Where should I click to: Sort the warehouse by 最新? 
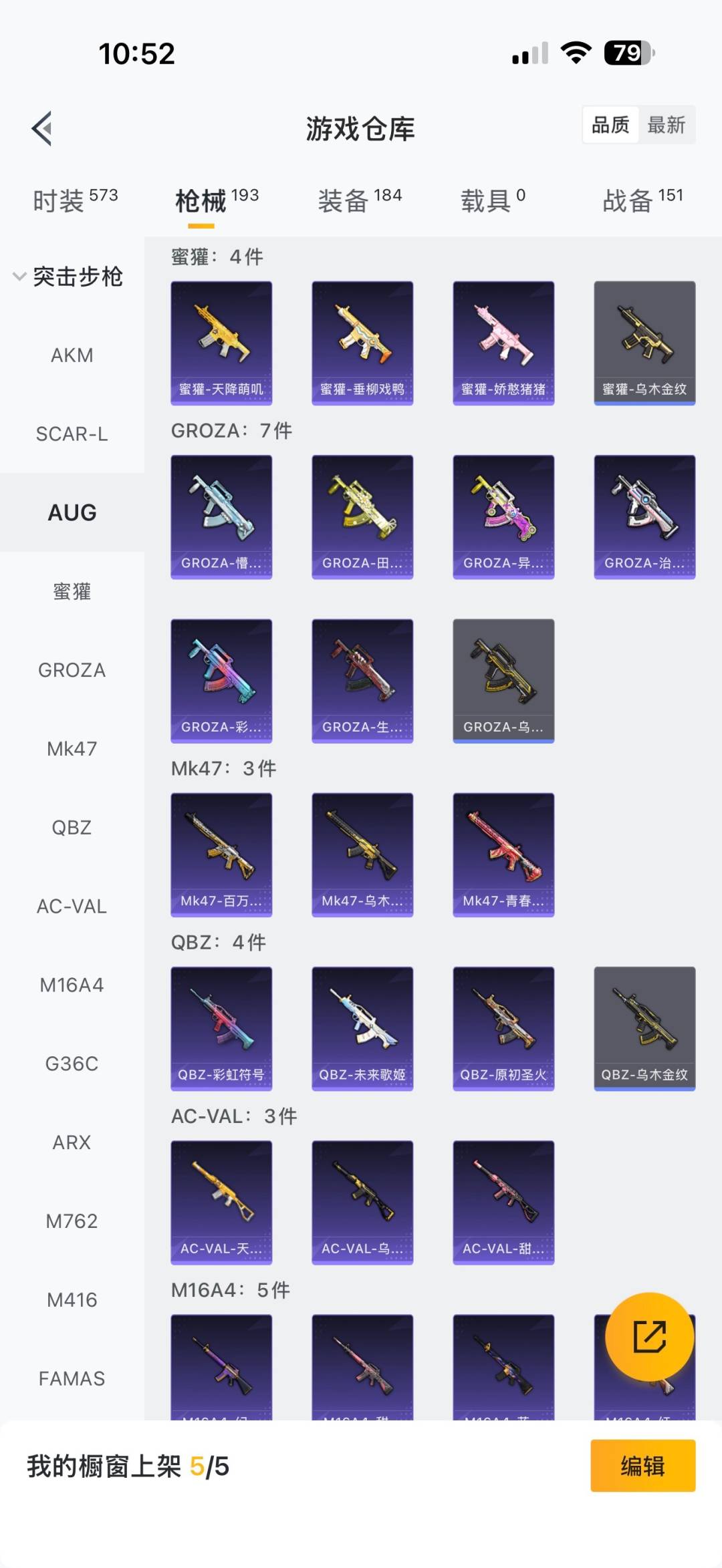[666, 125]
